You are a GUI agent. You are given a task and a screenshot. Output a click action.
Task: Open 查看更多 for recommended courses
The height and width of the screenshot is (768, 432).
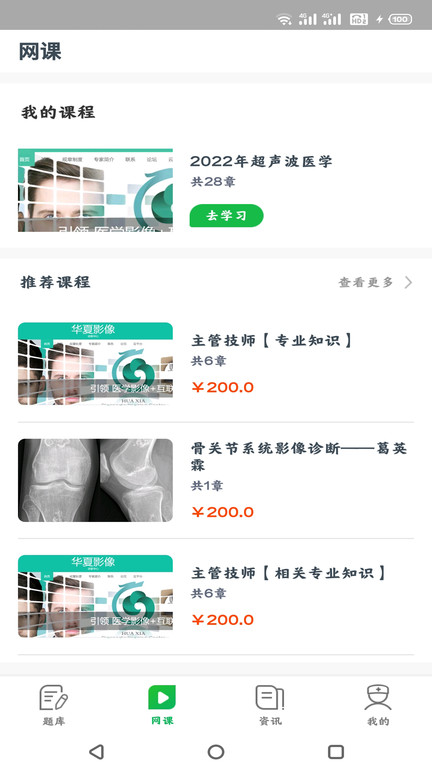coord(376,283)
